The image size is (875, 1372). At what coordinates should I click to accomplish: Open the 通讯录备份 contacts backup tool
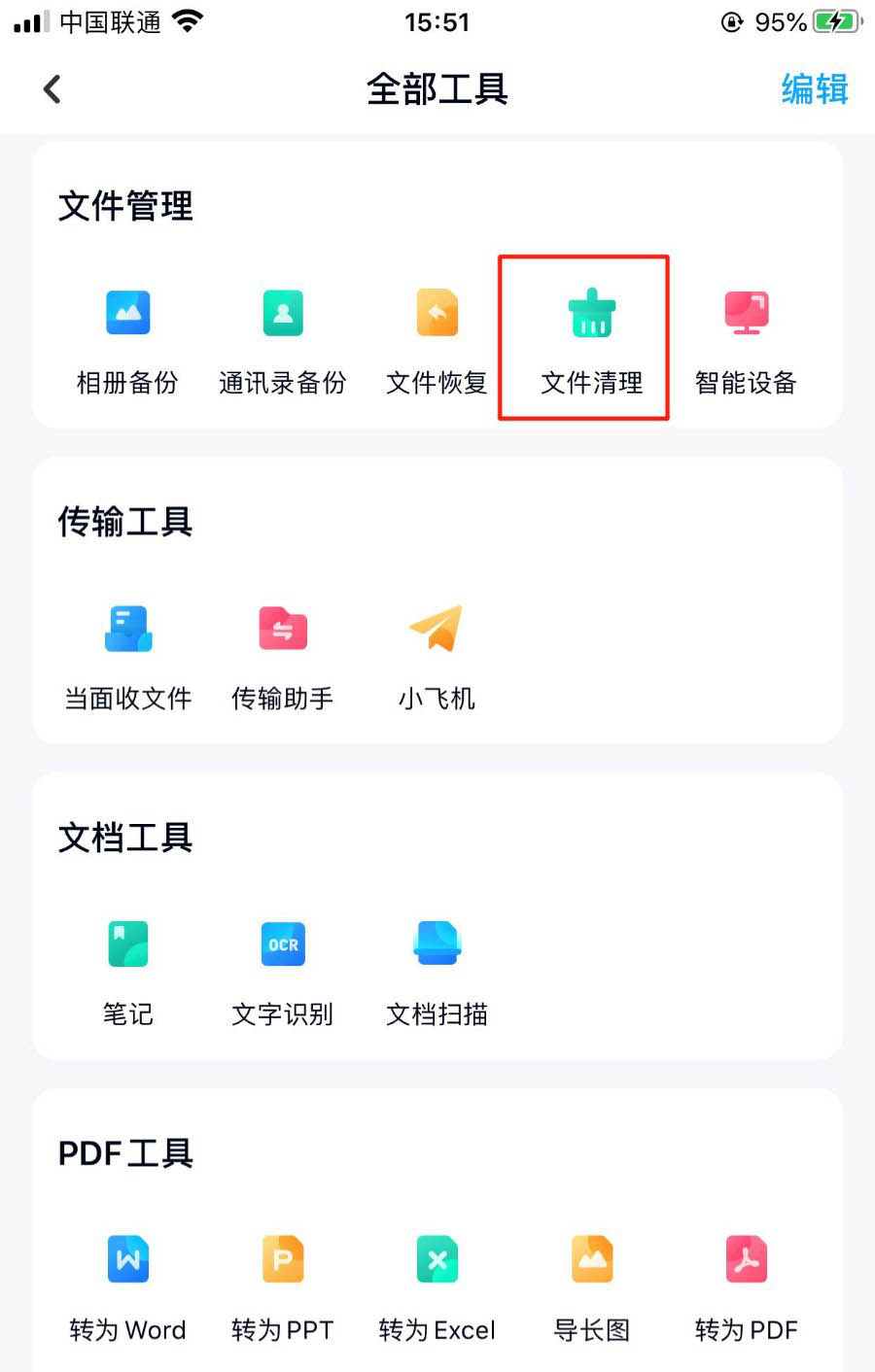pyautogui.click(x=282, y=335)
